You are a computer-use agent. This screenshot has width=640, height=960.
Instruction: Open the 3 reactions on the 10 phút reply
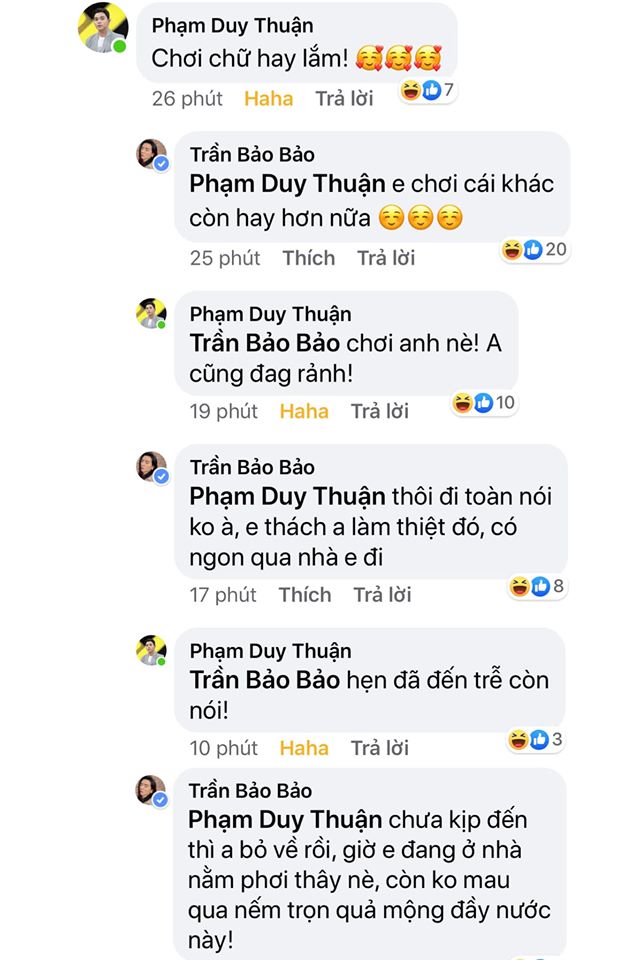538,740
